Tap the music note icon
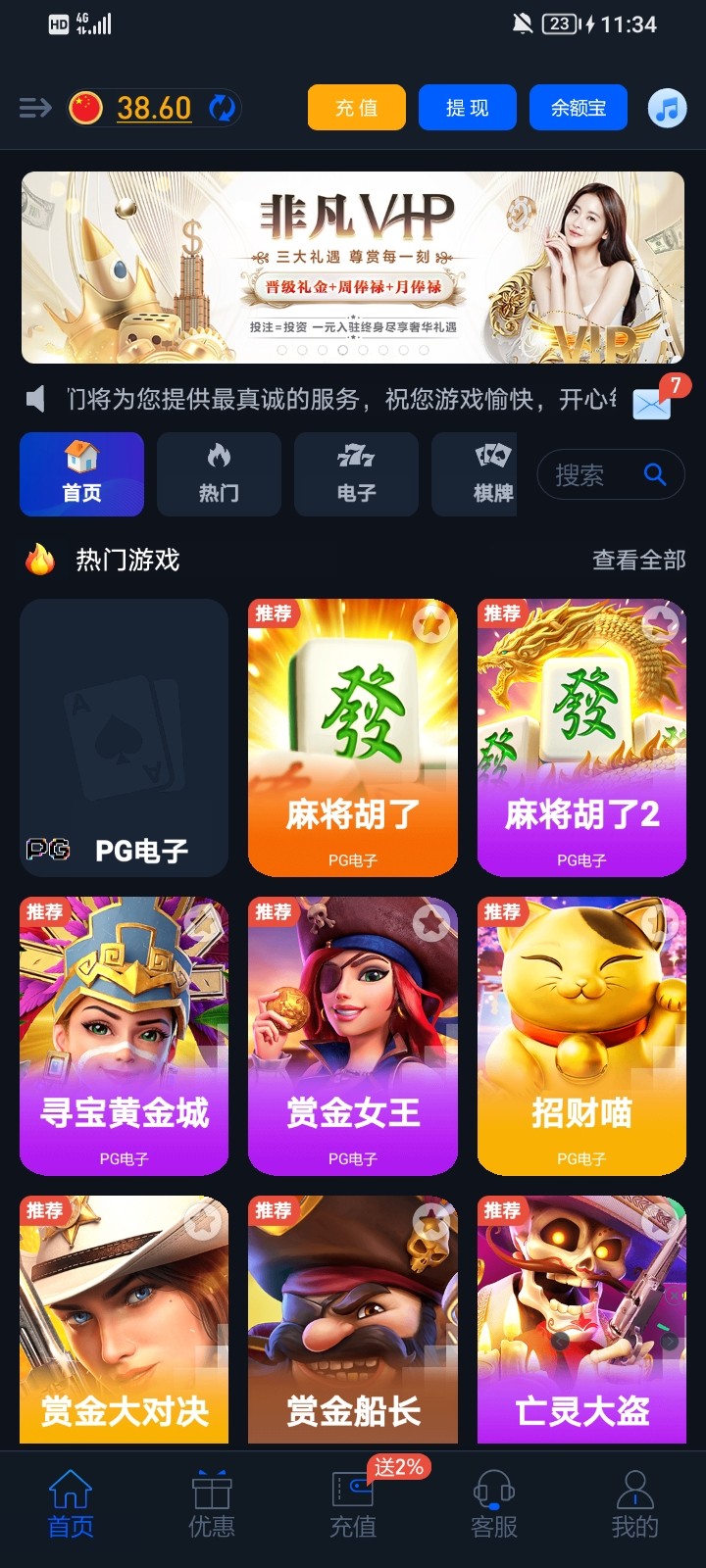Viewport: 706px width, 1568px height. [667, 108]
